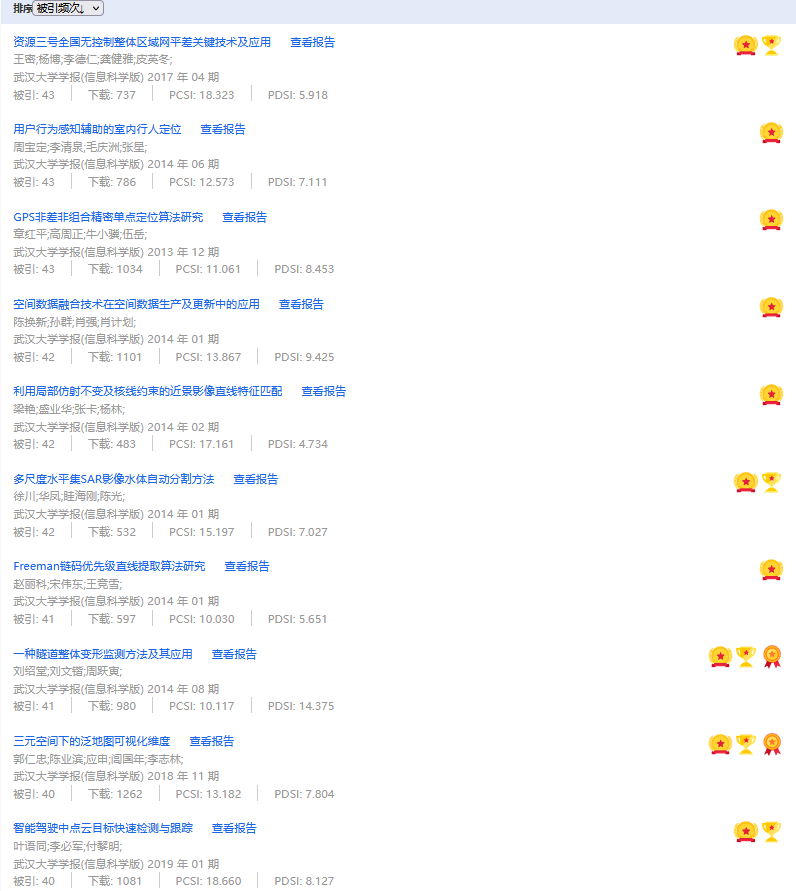
Task: Open article 多尺度水平集SAR影像水体自动分割方法
Action: [113, 479]
